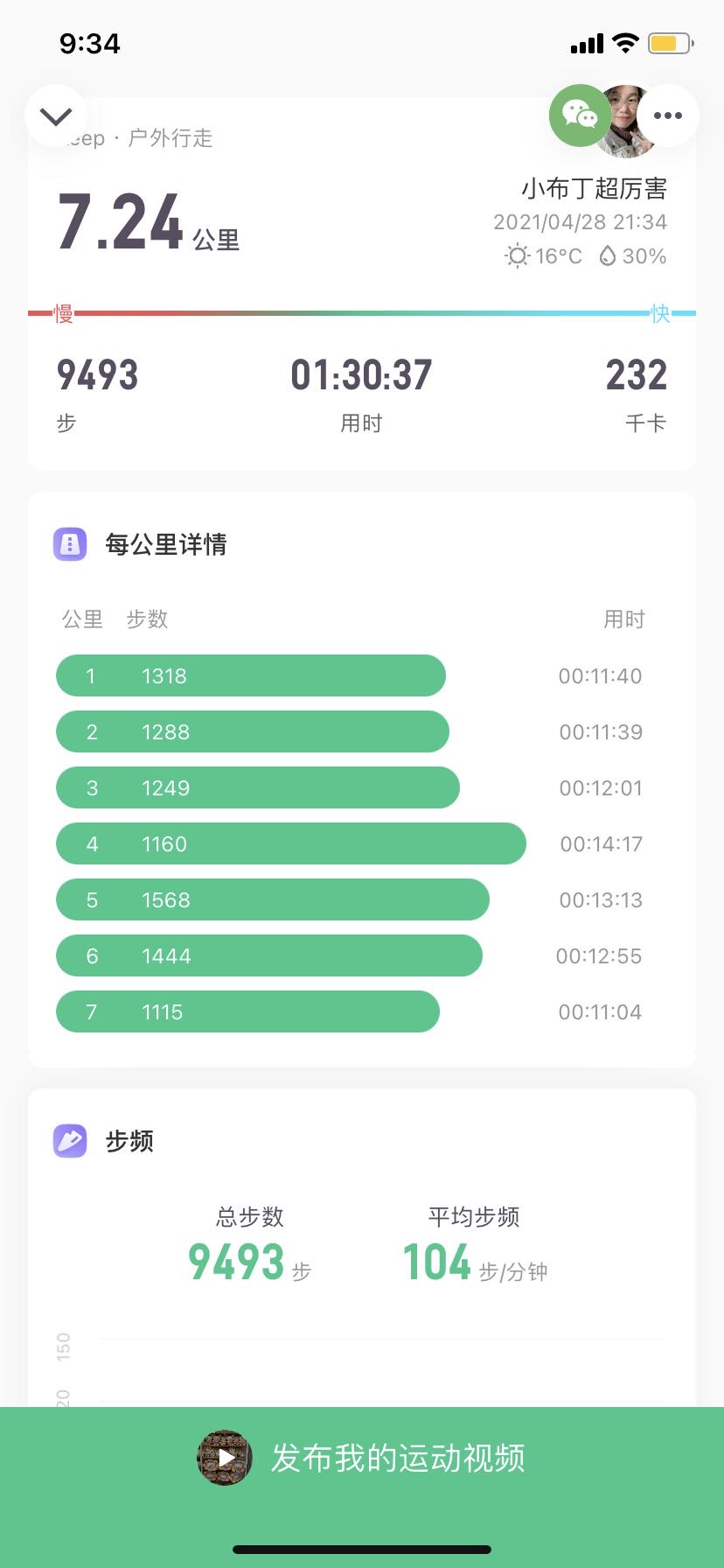This screenshot has width=724, height=1568.
Task: Open the three-dot more options menu
Action: pos(668,115)
